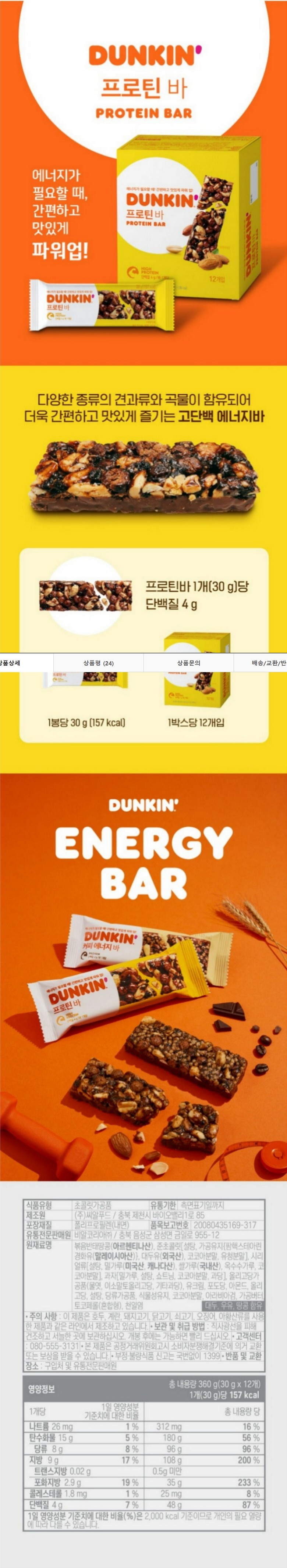Switch to the 상품문의 tab
The width and height of the screenshot is (287, 1568).
(188, 663)
